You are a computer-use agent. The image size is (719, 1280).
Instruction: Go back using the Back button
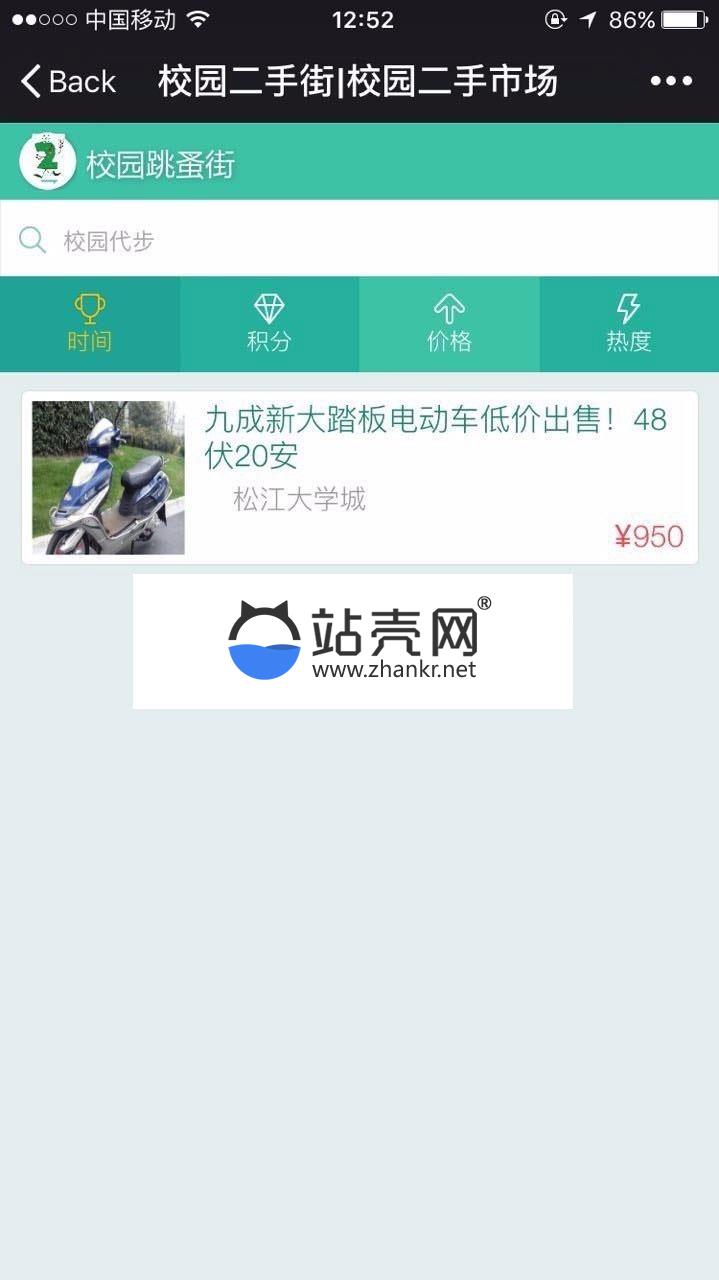pos(68,81)
